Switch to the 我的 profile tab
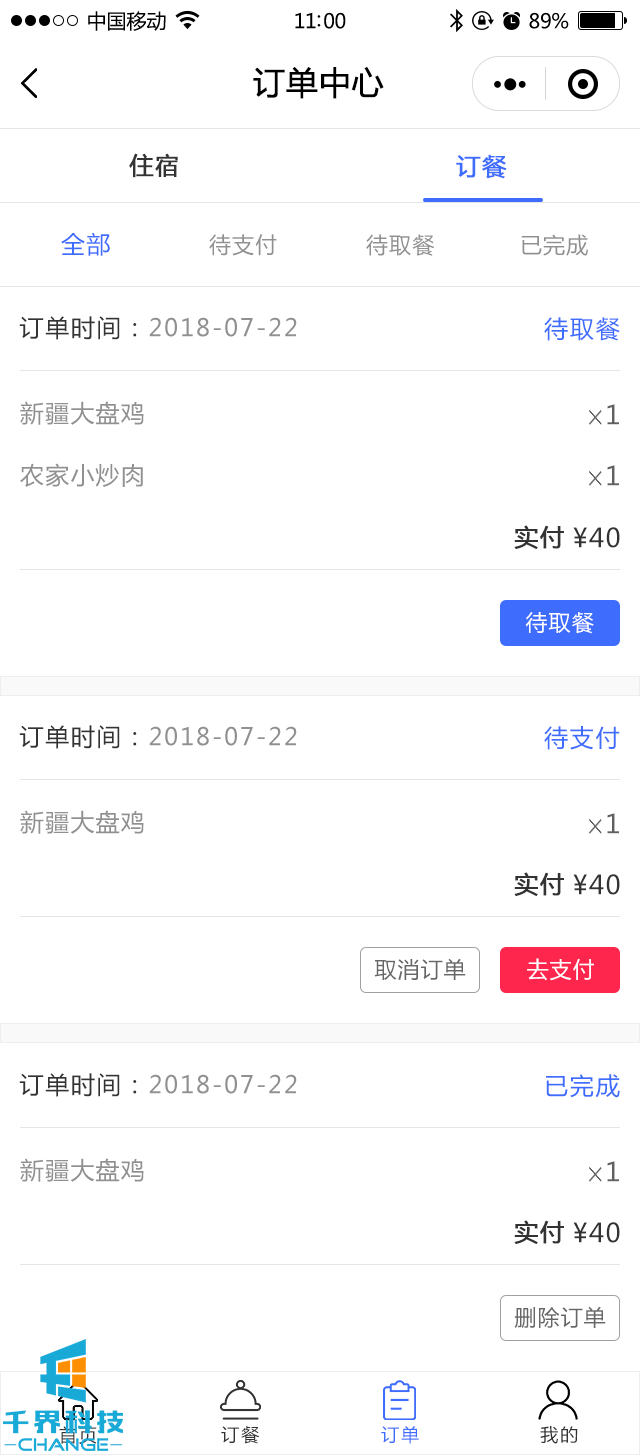Image resolution: width=640 pixels, height=1455 pixels. pos(558,1413)
